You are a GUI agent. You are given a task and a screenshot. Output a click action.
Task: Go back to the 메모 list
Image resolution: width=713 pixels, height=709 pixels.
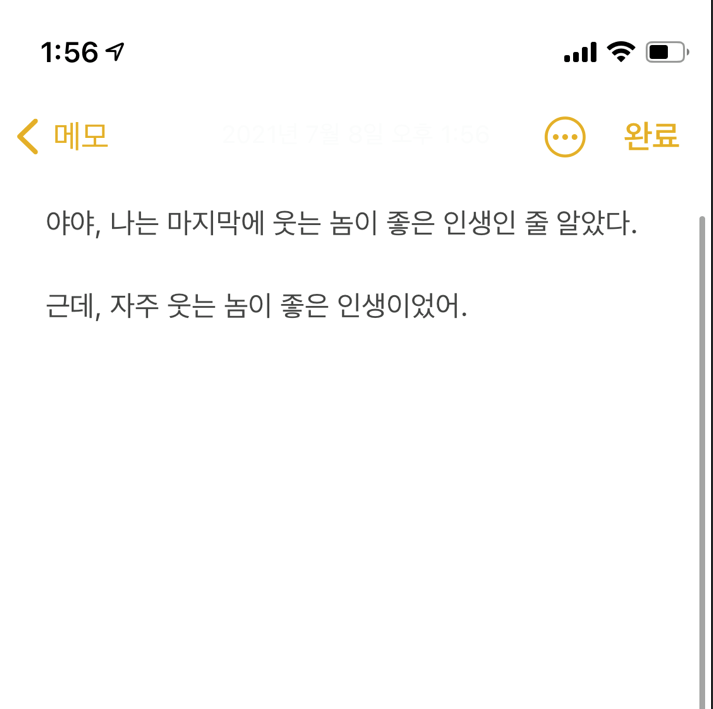point(62,136)
